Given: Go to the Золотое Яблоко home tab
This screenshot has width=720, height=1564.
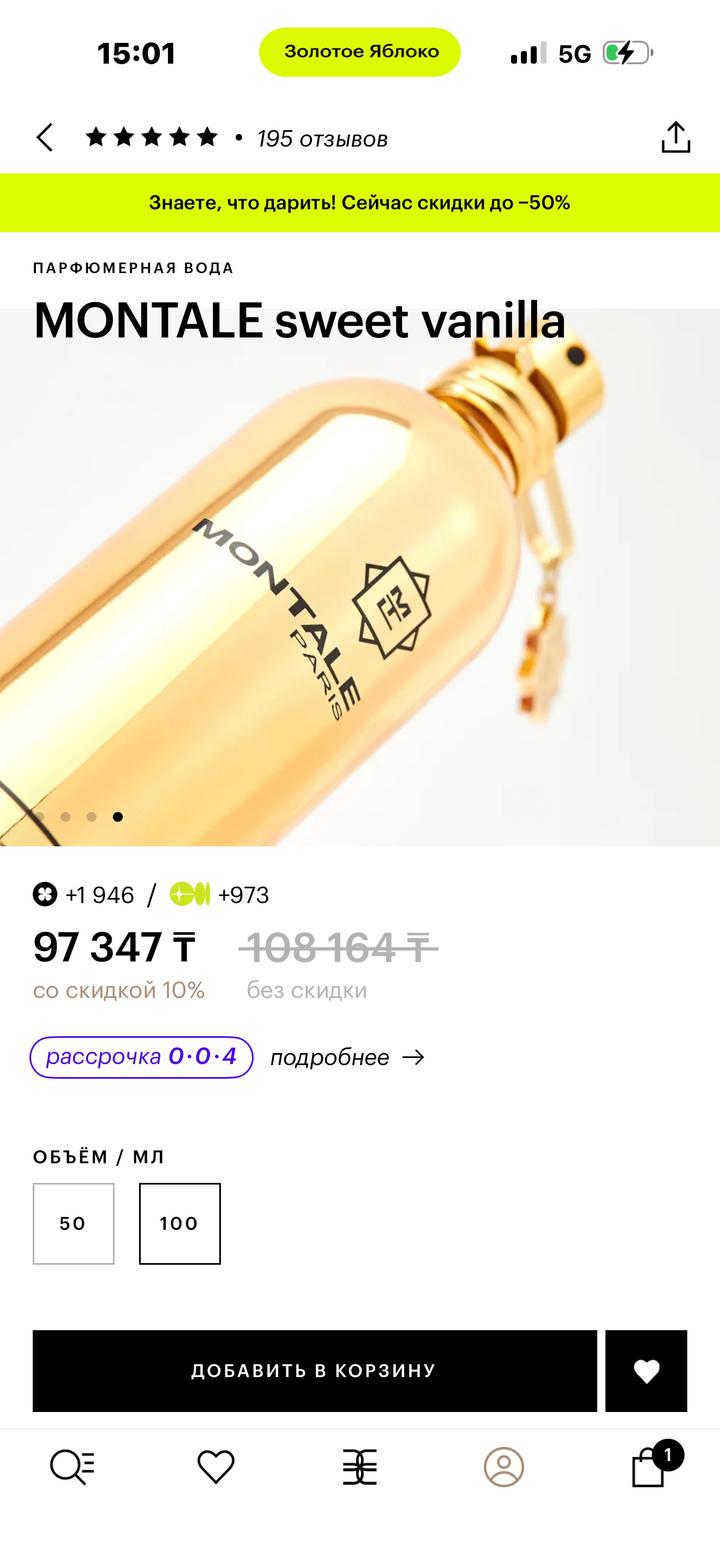Looking at the screenshot, I should (360, 1467).
